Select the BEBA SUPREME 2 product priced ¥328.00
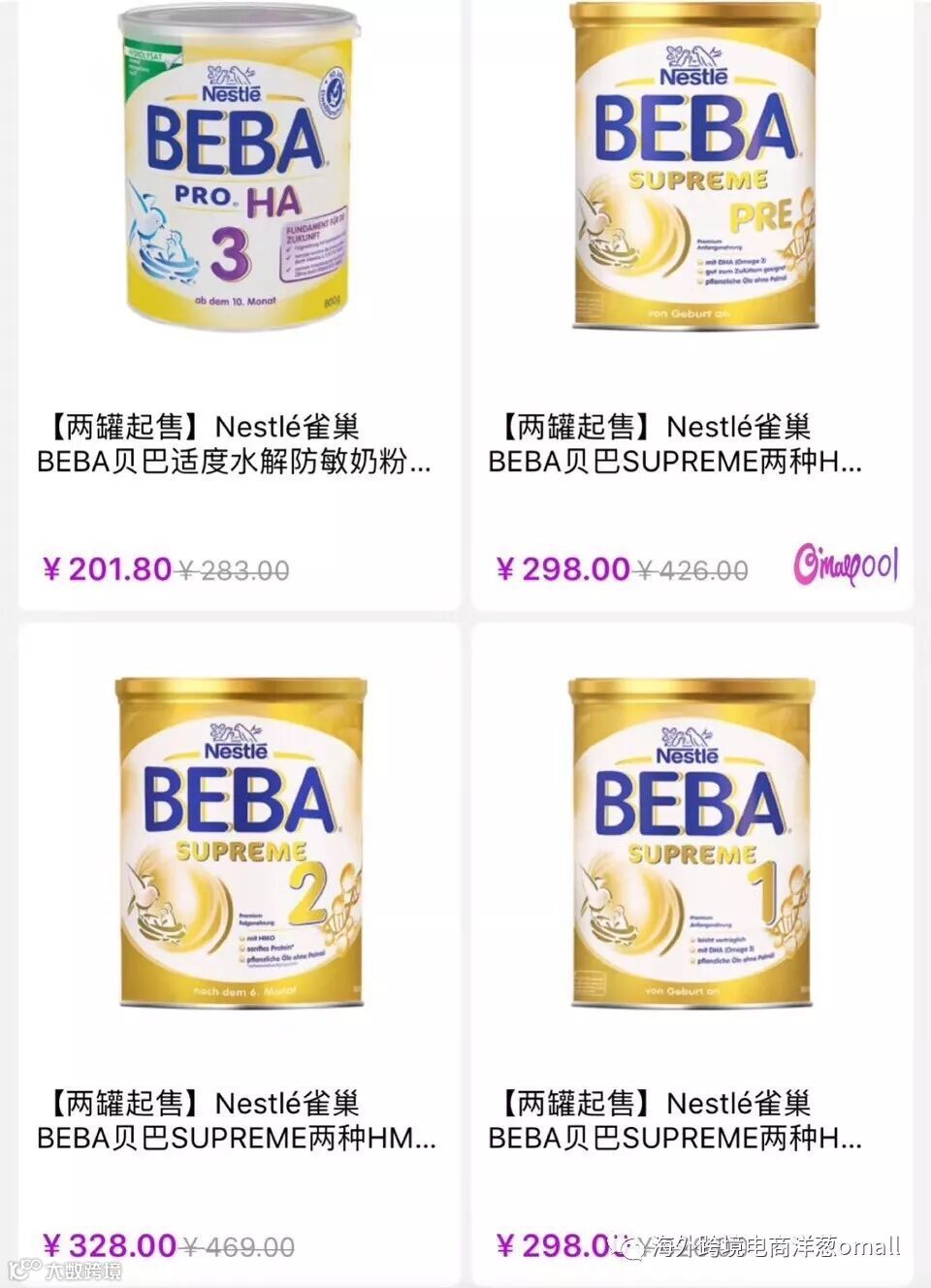931x1288 pixels. 240,844
